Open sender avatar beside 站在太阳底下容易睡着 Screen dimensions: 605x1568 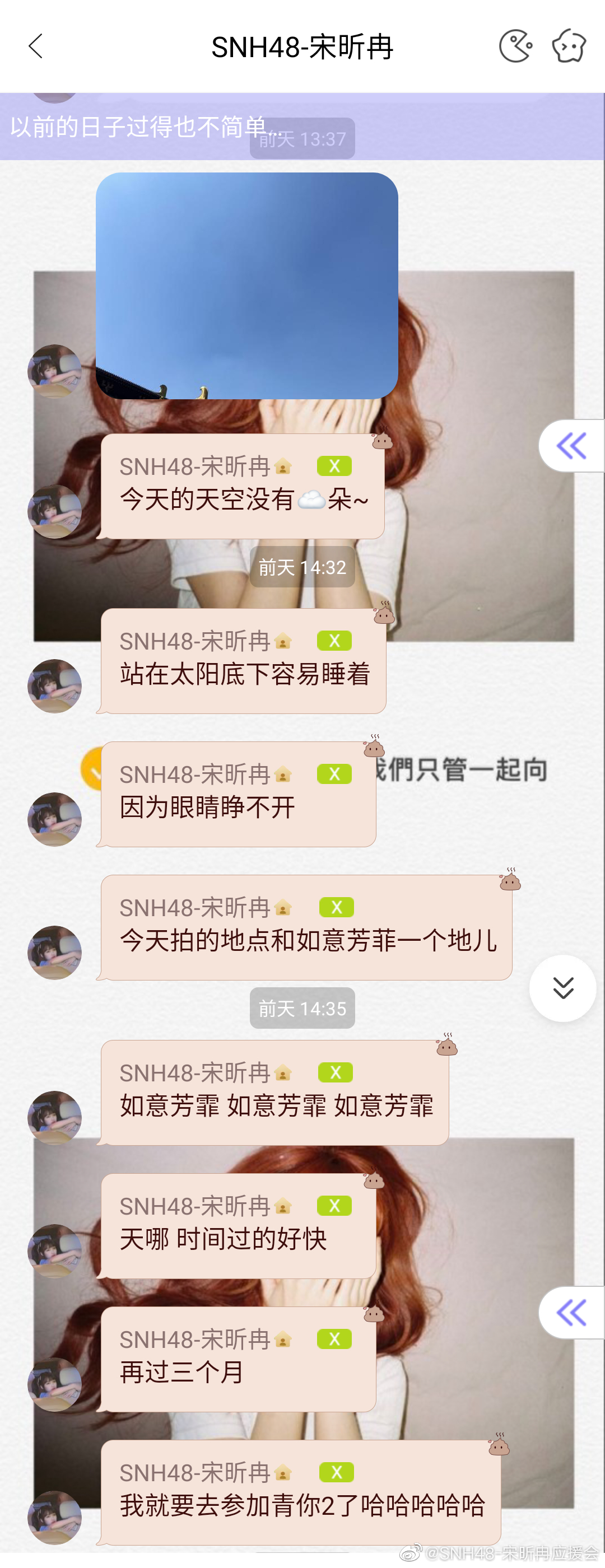pos(55,686)
